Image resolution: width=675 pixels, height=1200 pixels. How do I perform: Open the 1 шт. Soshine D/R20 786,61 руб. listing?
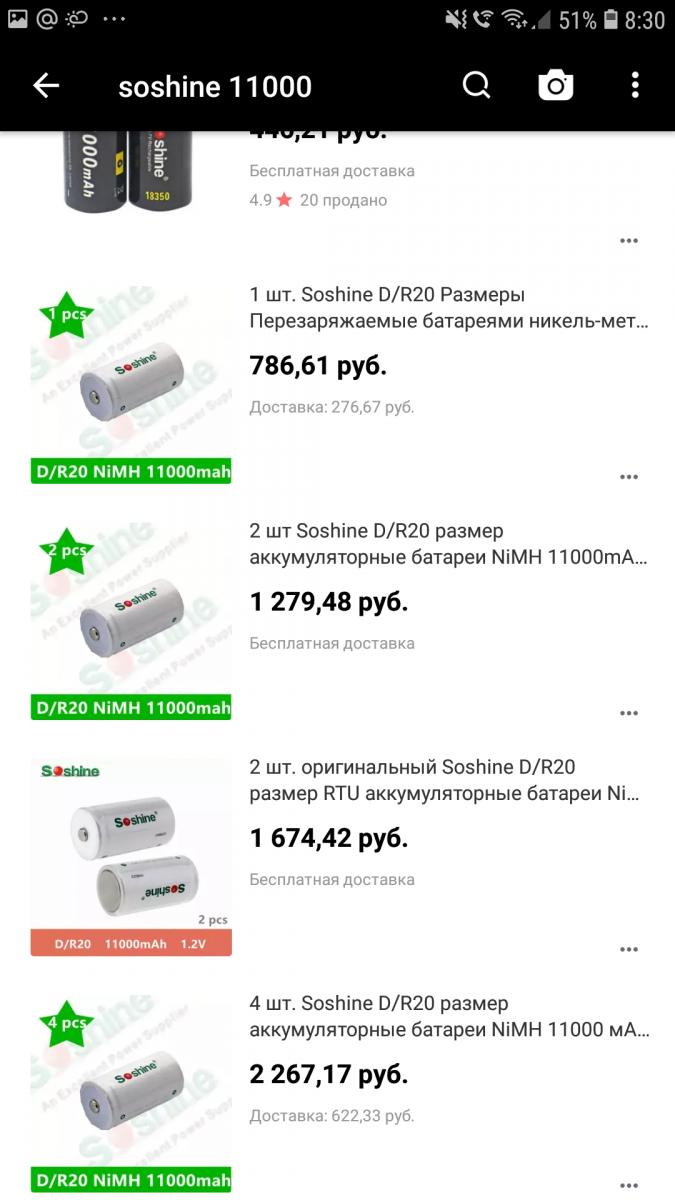[x=448, y=308]
